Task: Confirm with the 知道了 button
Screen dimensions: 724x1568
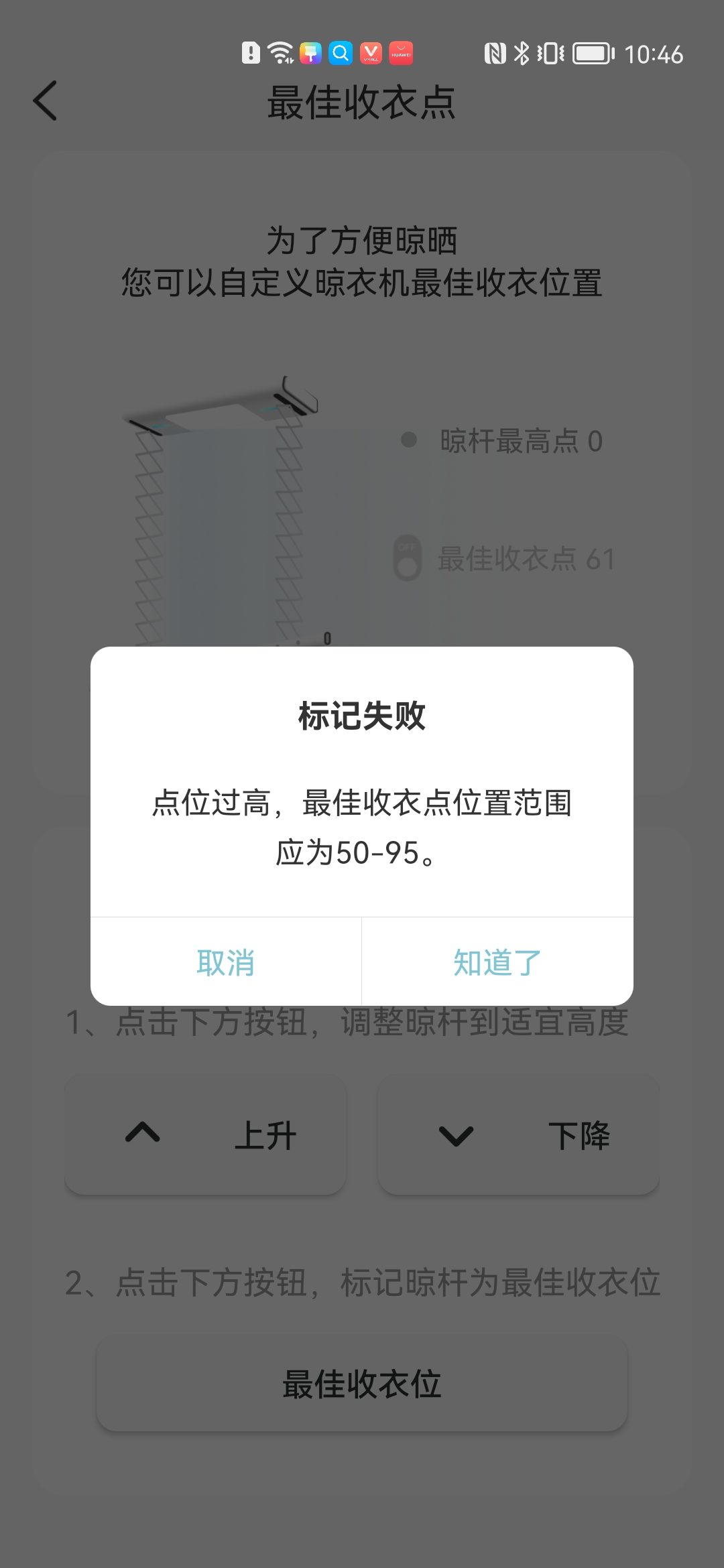Action: pos(497,962)
